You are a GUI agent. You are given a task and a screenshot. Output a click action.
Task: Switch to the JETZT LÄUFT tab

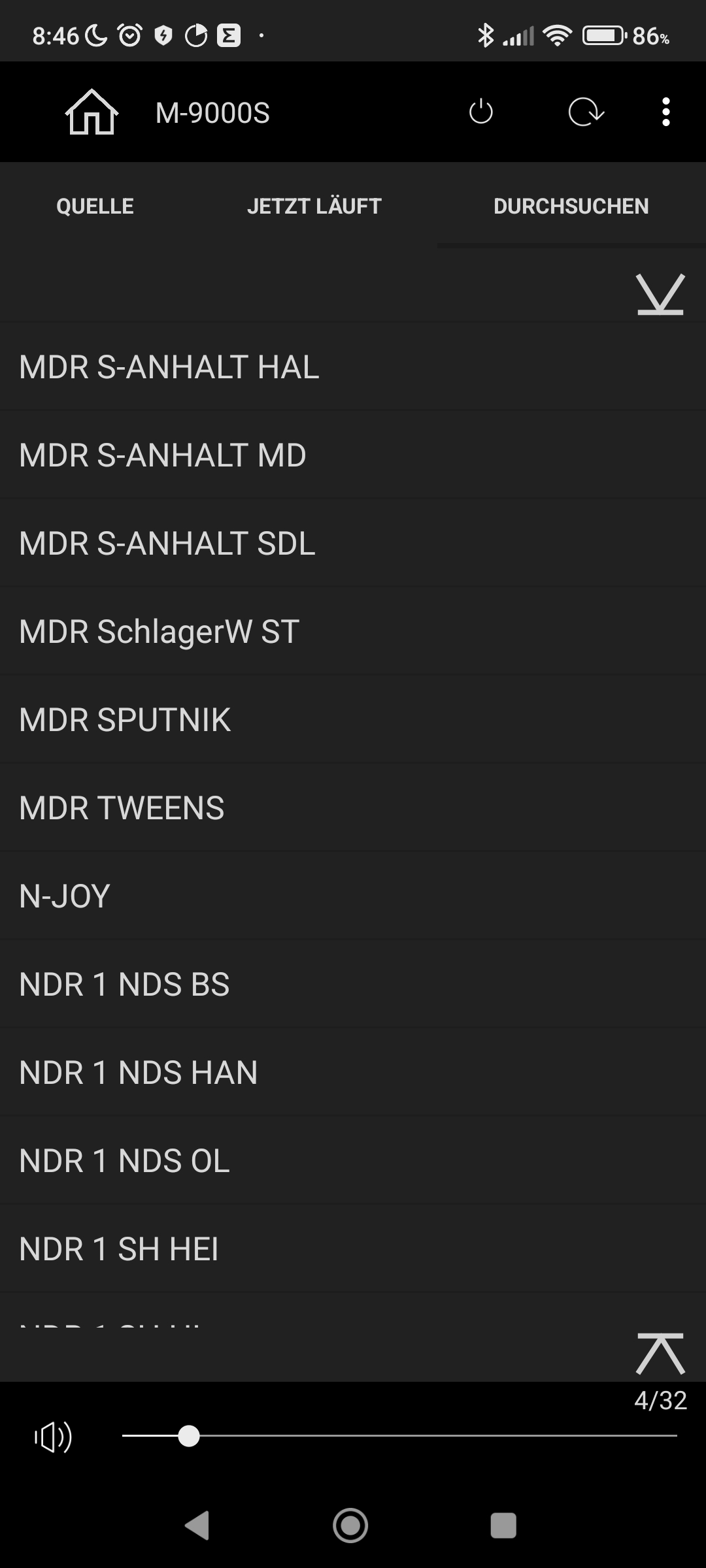(314, 206)
